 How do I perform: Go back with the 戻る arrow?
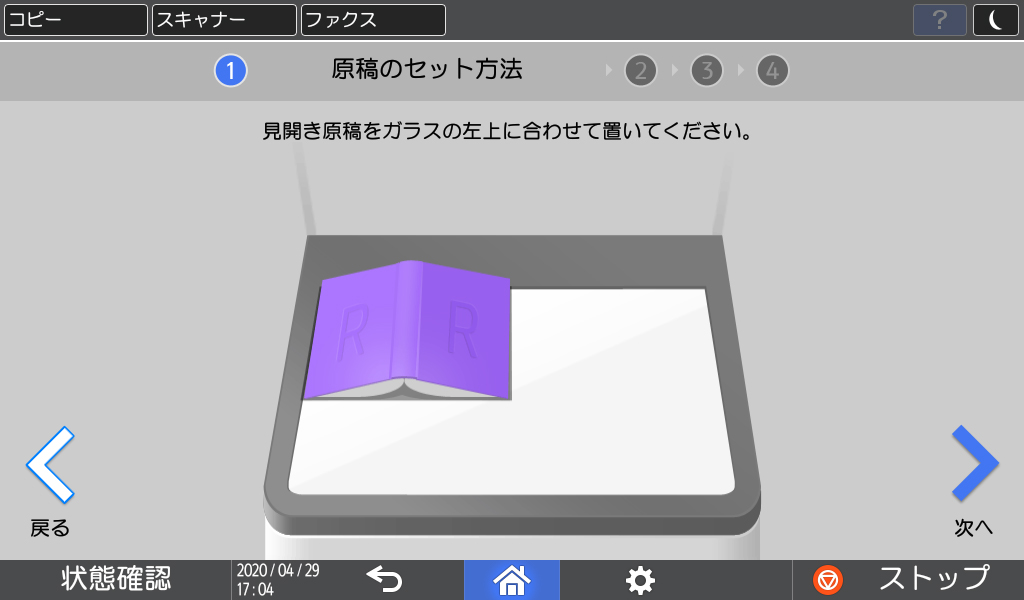click(x=50, y=465)
